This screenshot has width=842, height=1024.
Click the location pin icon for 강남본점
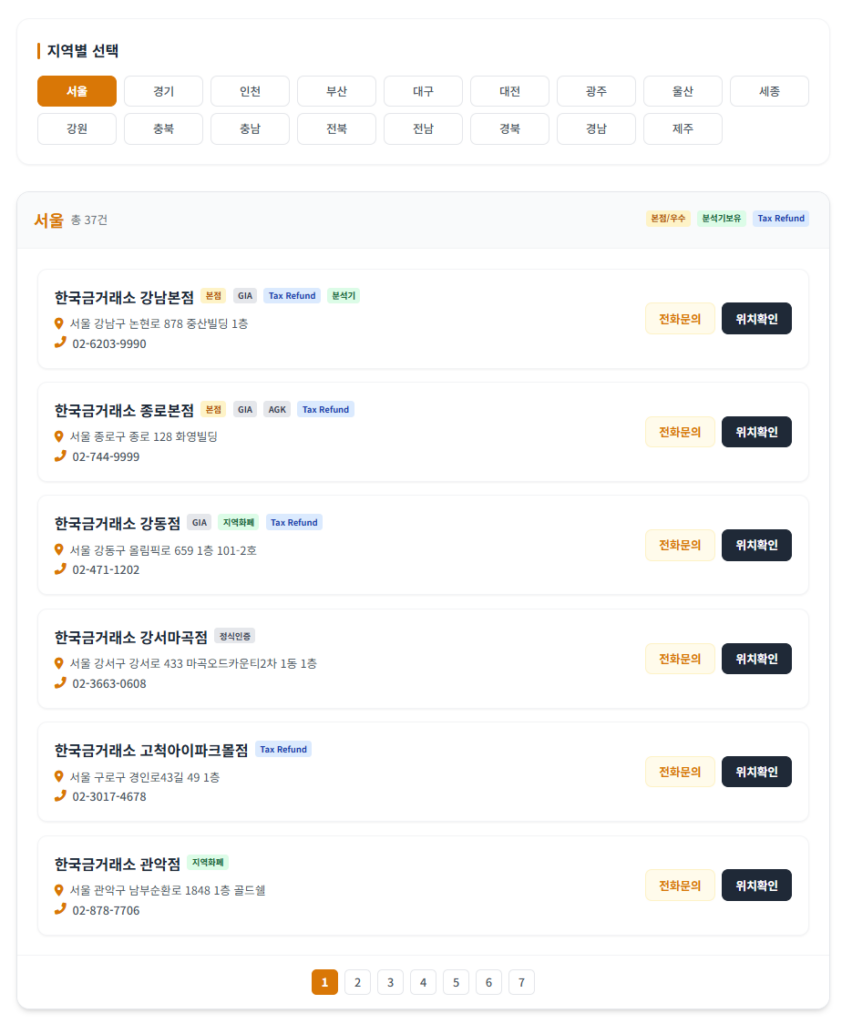coord(60,322)
